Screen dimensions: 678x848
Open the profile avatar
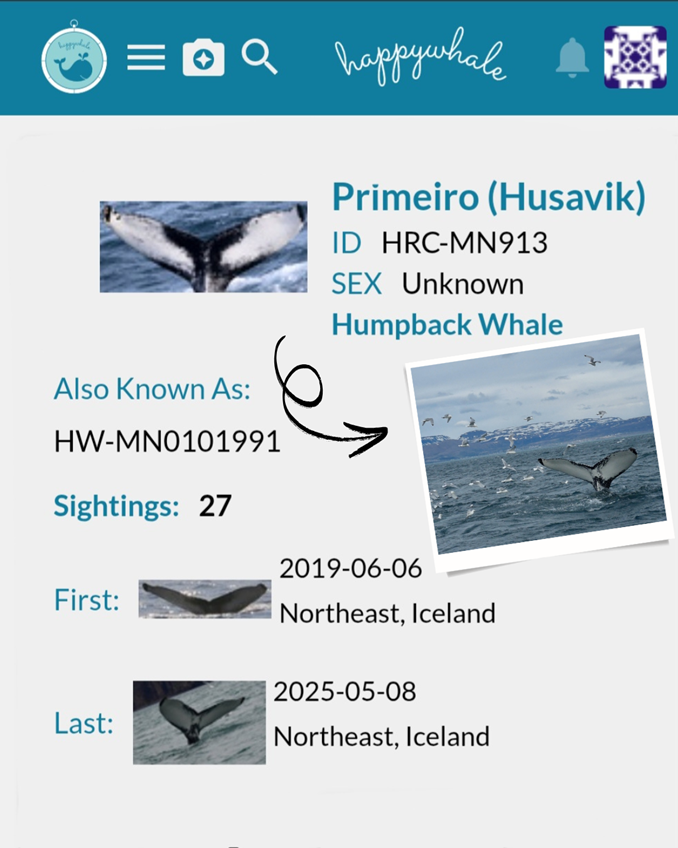635,57
